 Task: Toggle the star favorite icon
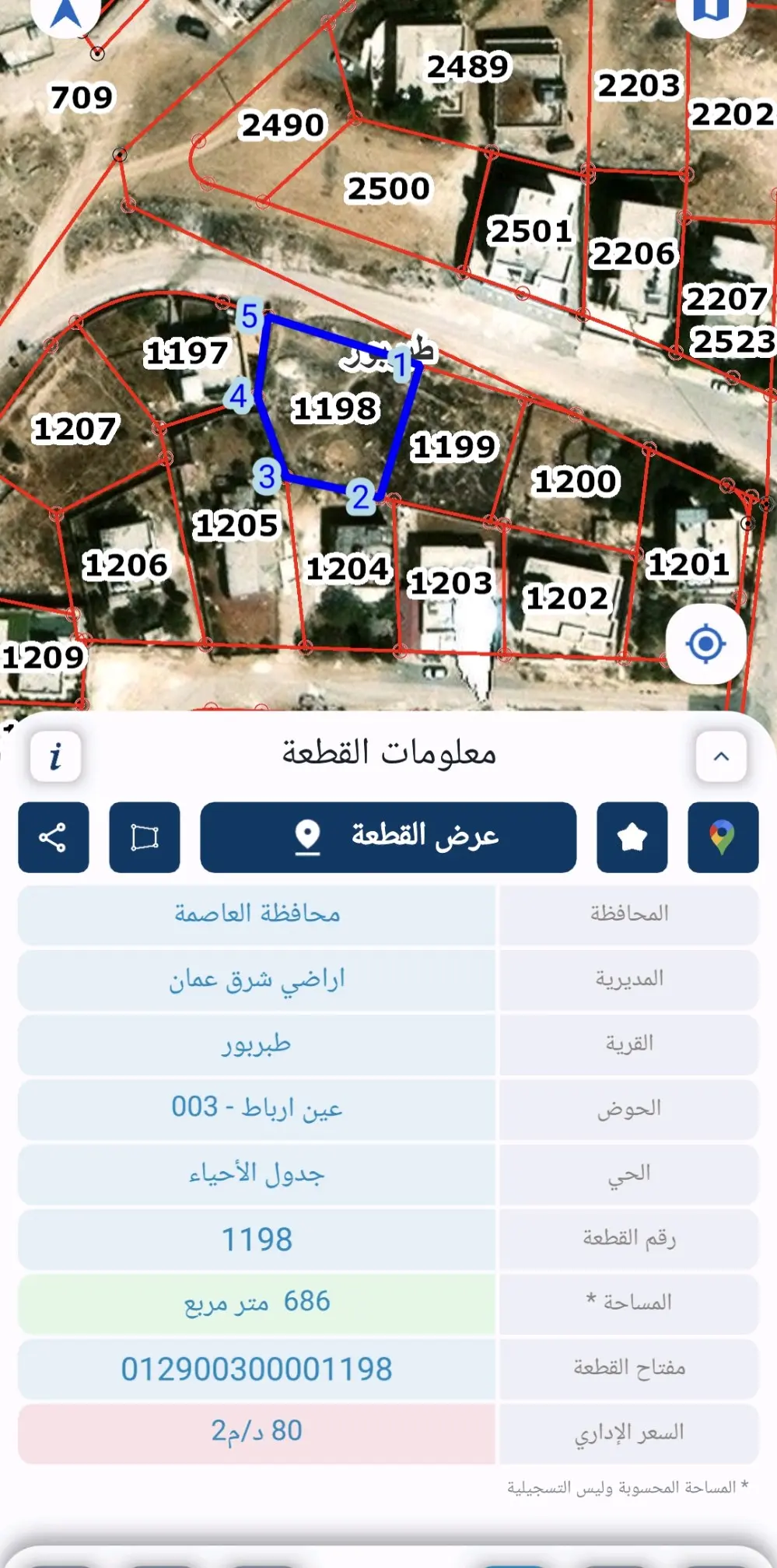click(x=632, y=838)
